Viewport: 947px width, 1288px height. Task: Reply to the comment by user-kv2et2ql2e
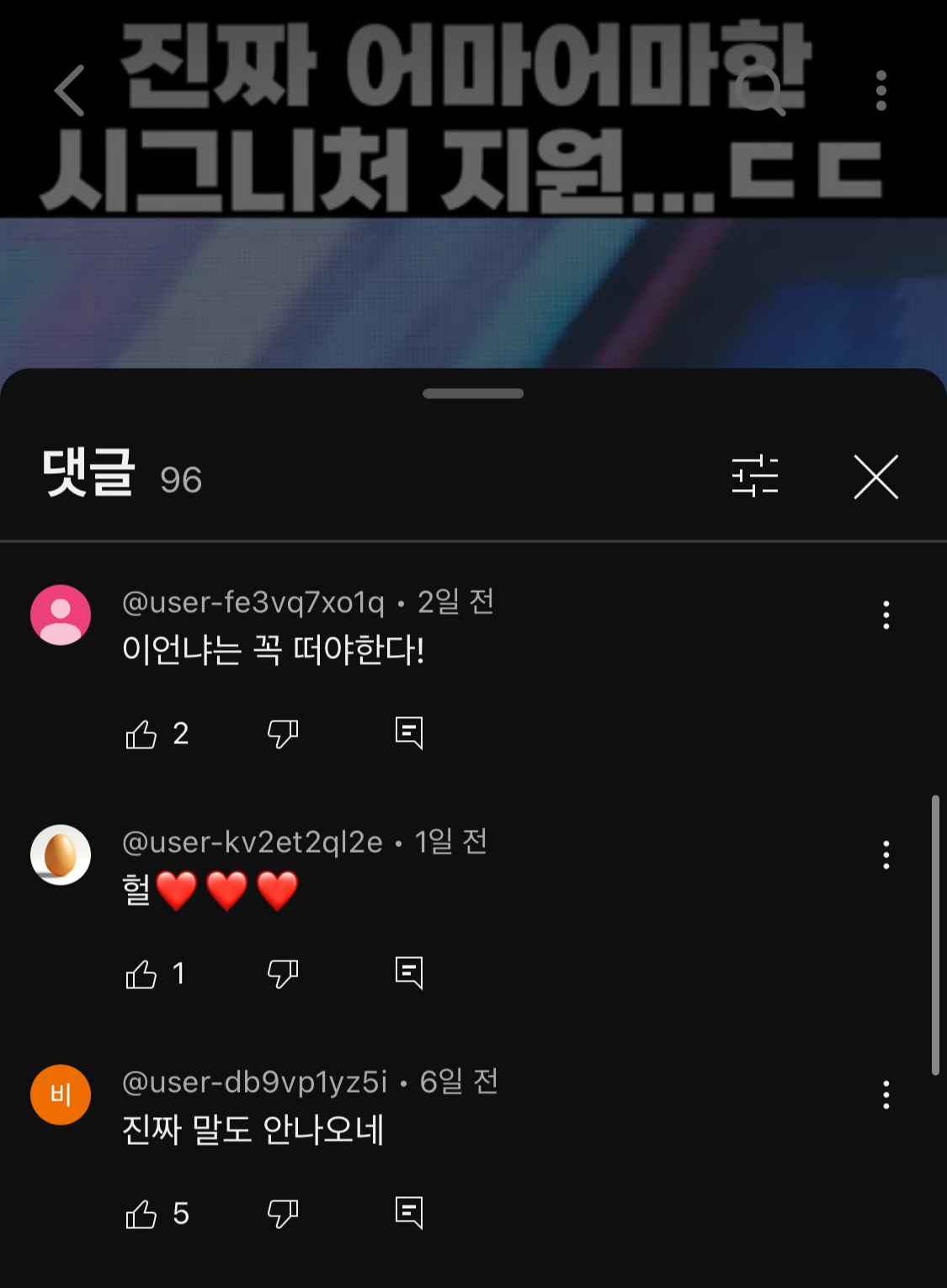click(409, 973)
